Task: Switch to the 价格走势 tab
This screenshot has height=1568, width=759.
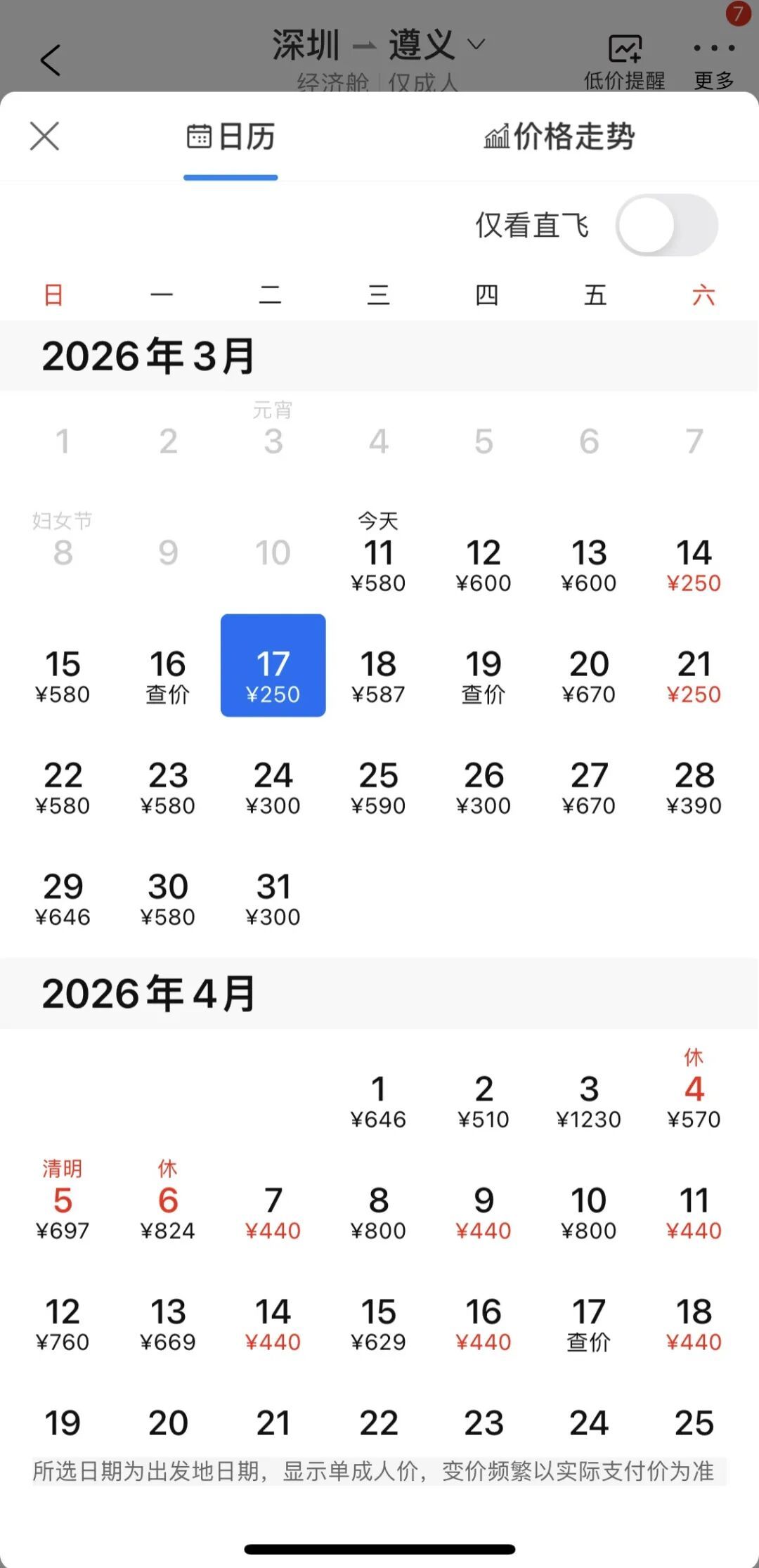Action: pos(559,136)
